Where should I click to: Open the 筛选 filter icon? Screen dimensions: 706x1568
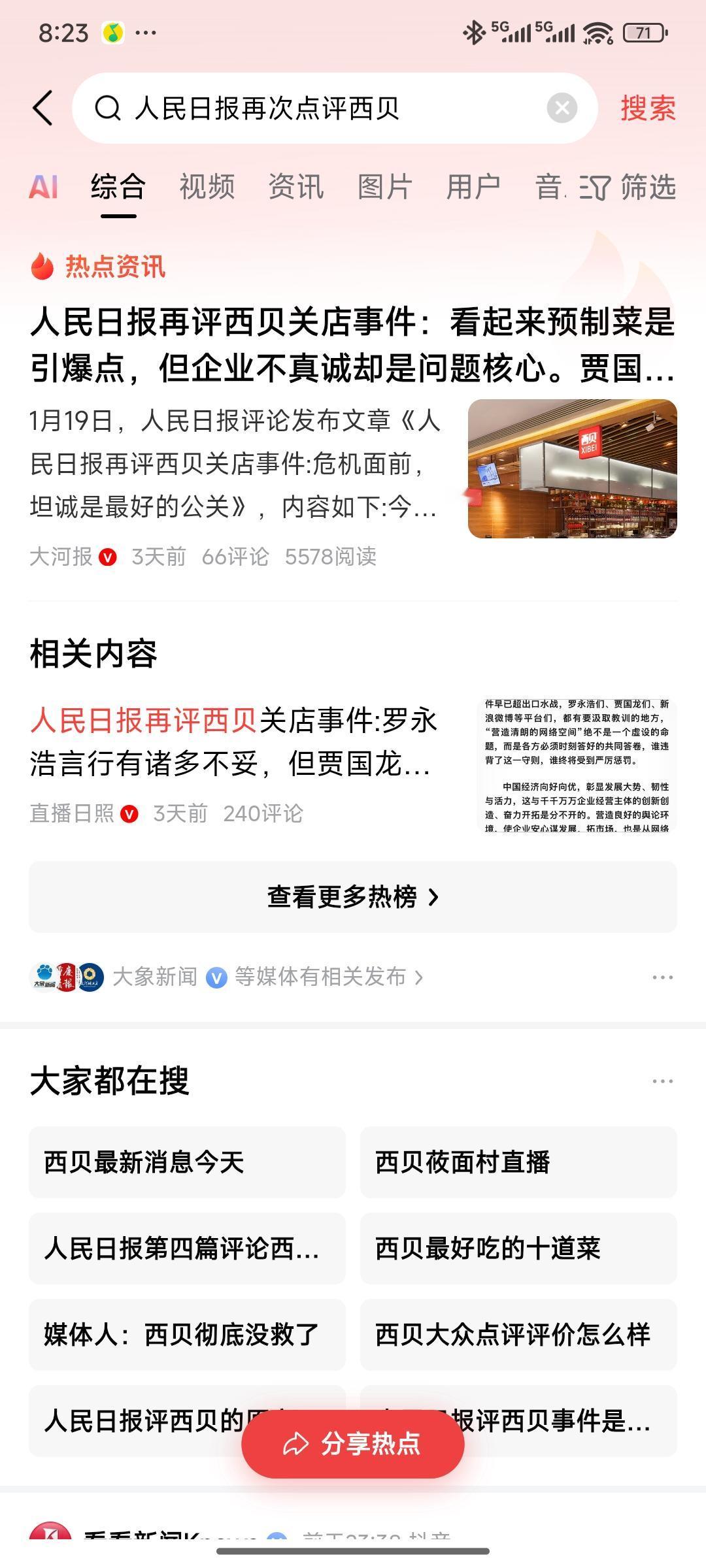(596, 188)
